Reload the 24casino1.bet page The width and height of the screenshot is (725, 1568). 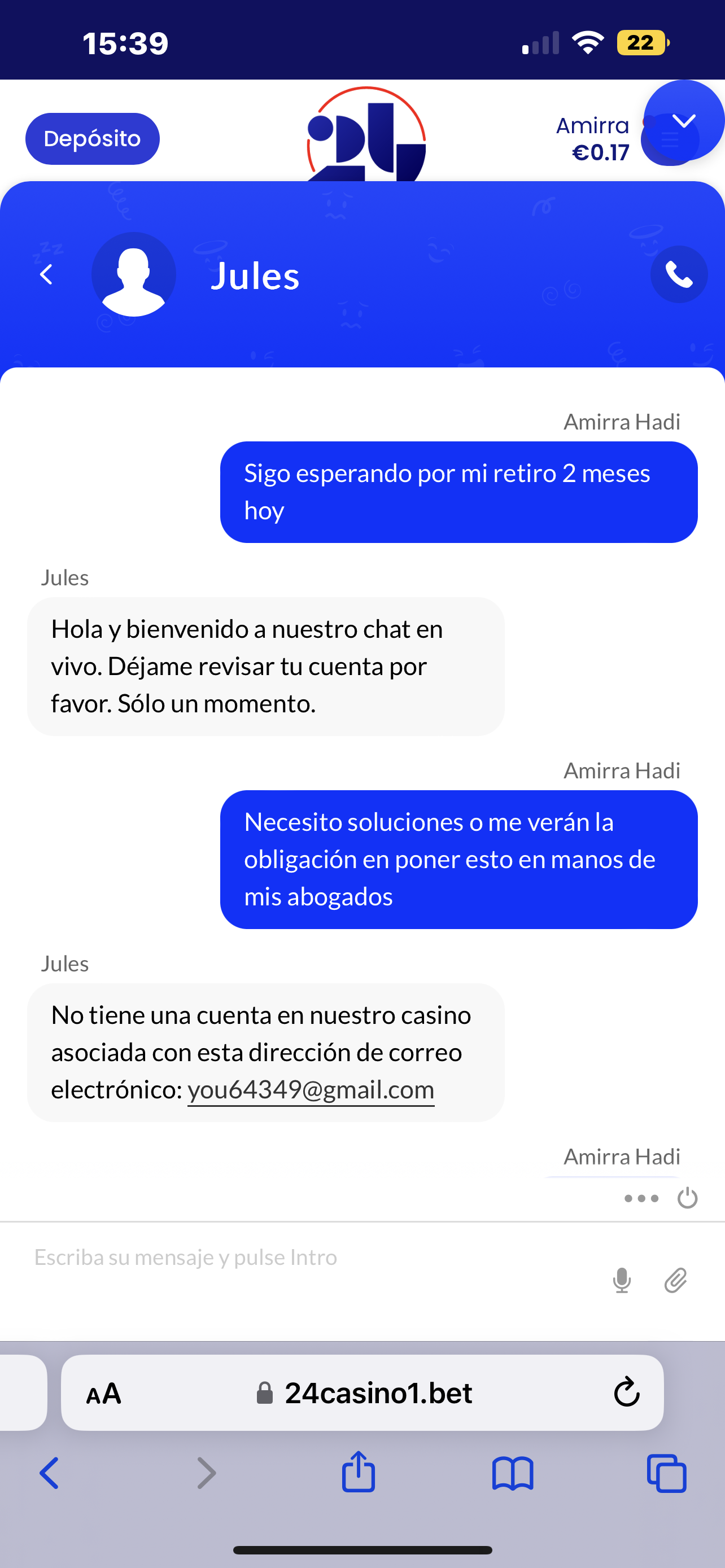coord(626,1392)
